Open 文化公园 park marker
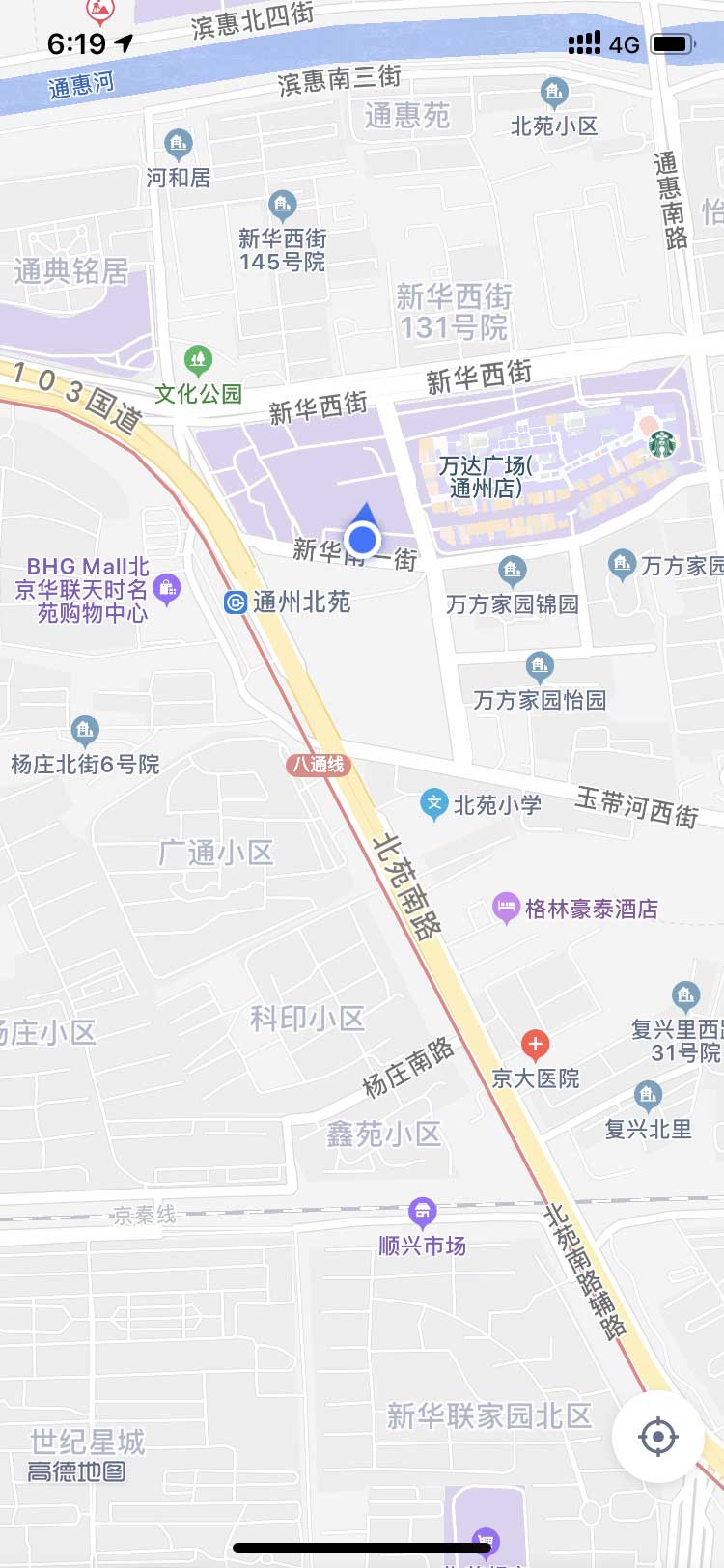Image resolution: width=724 pixels, height=1568 pixels. pyautogui.click(x=198, y=361)
